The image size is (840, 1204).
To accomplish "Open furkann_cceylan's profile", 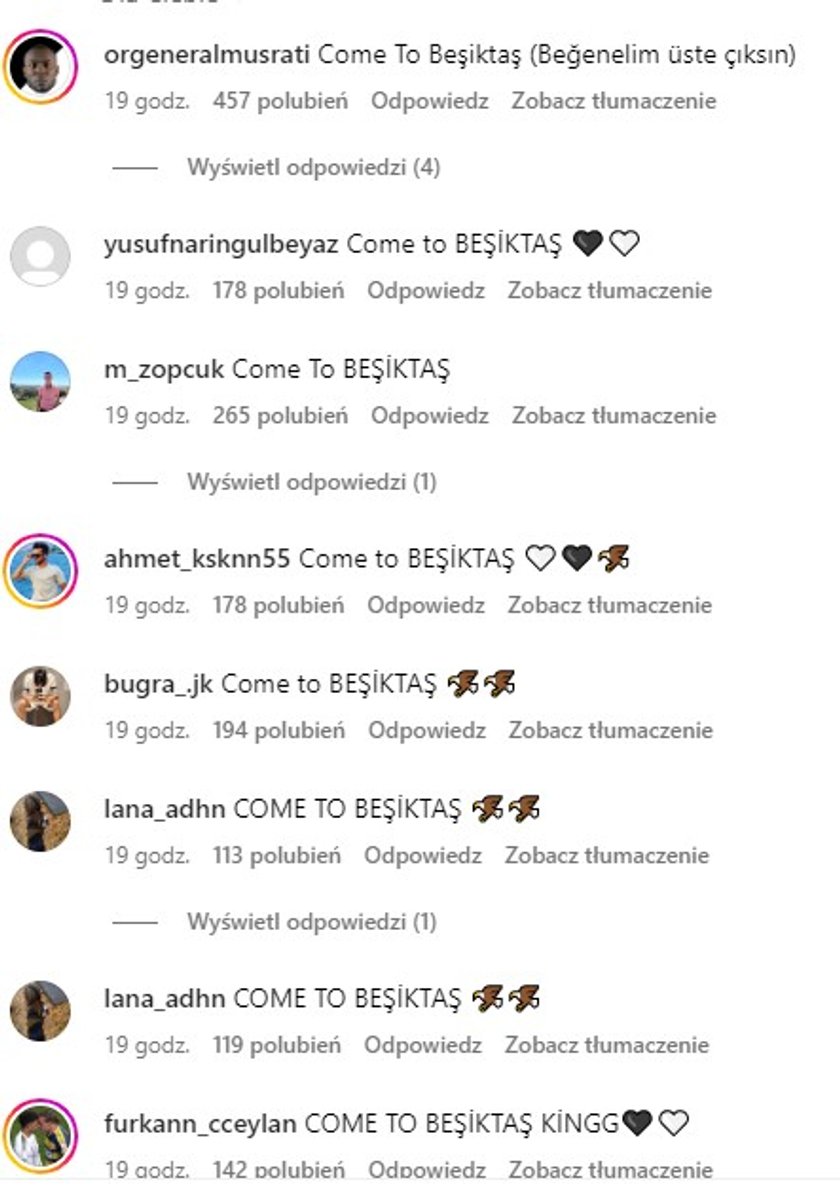I will (x=199, y=1124).
